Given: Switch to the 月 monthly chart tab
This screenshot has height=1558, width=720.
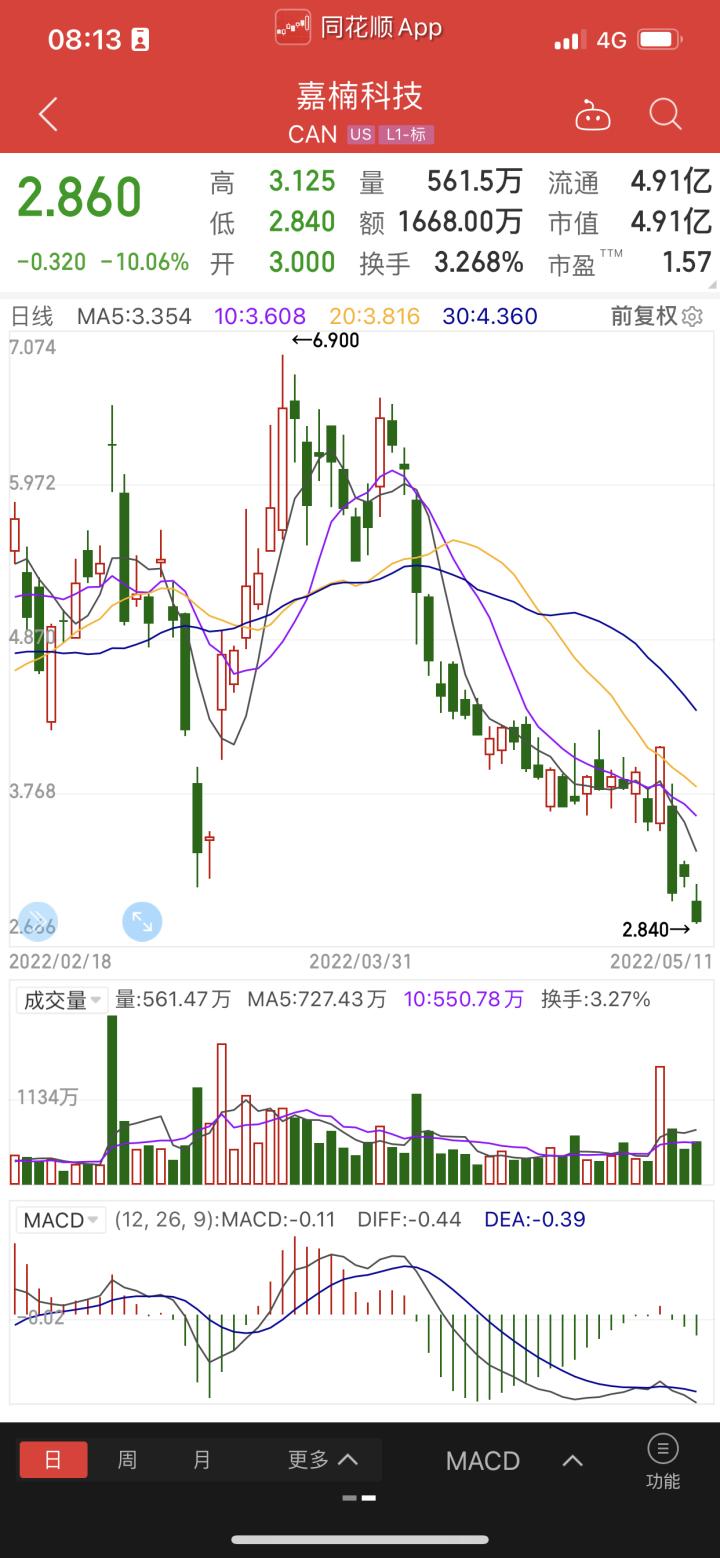Looking at the screenshot, I should pyautogui.click(x=201, y=1460).
